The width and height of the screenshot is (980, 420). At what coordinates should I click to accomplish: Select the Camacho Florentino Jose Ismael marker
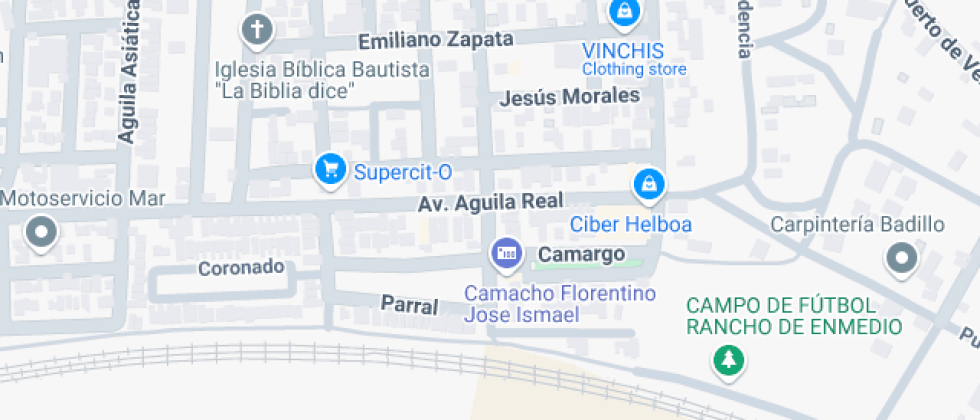[506, 252]
